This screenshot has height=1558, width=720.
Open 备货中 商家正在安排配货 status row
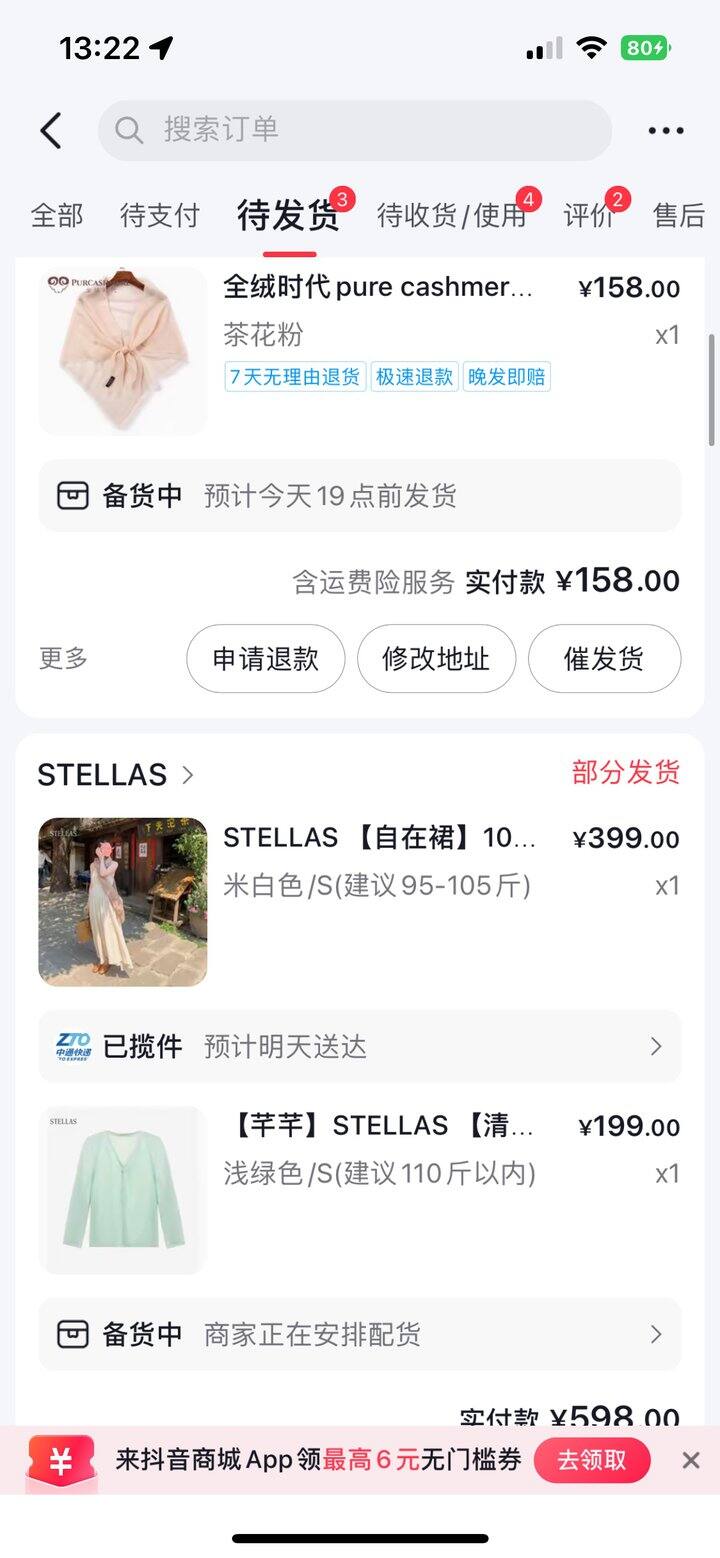[359, 1334]
